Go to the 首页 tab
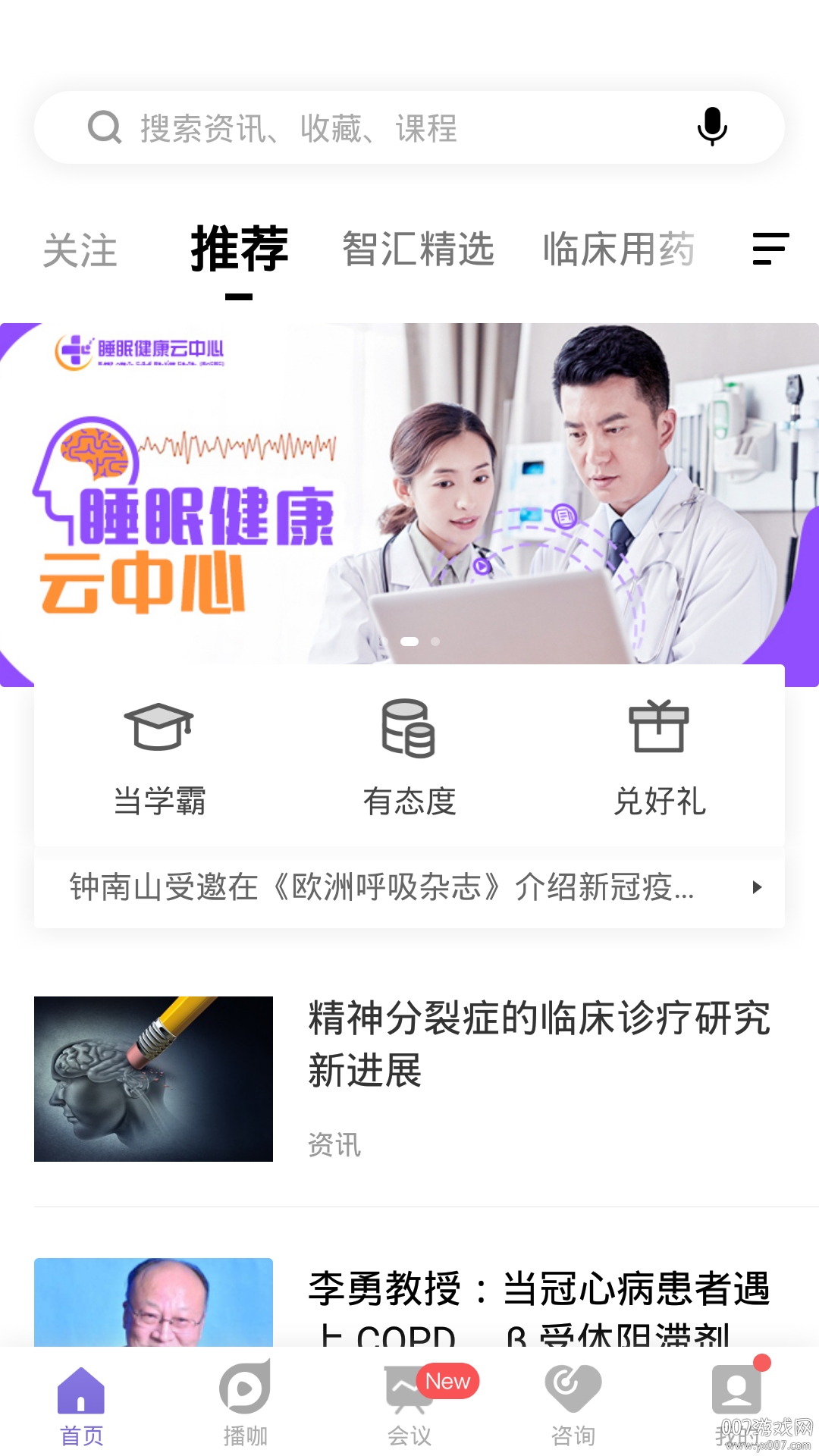Viewport: 819px width, 1456px height. pyautogui.click(x=81, y=1404)
